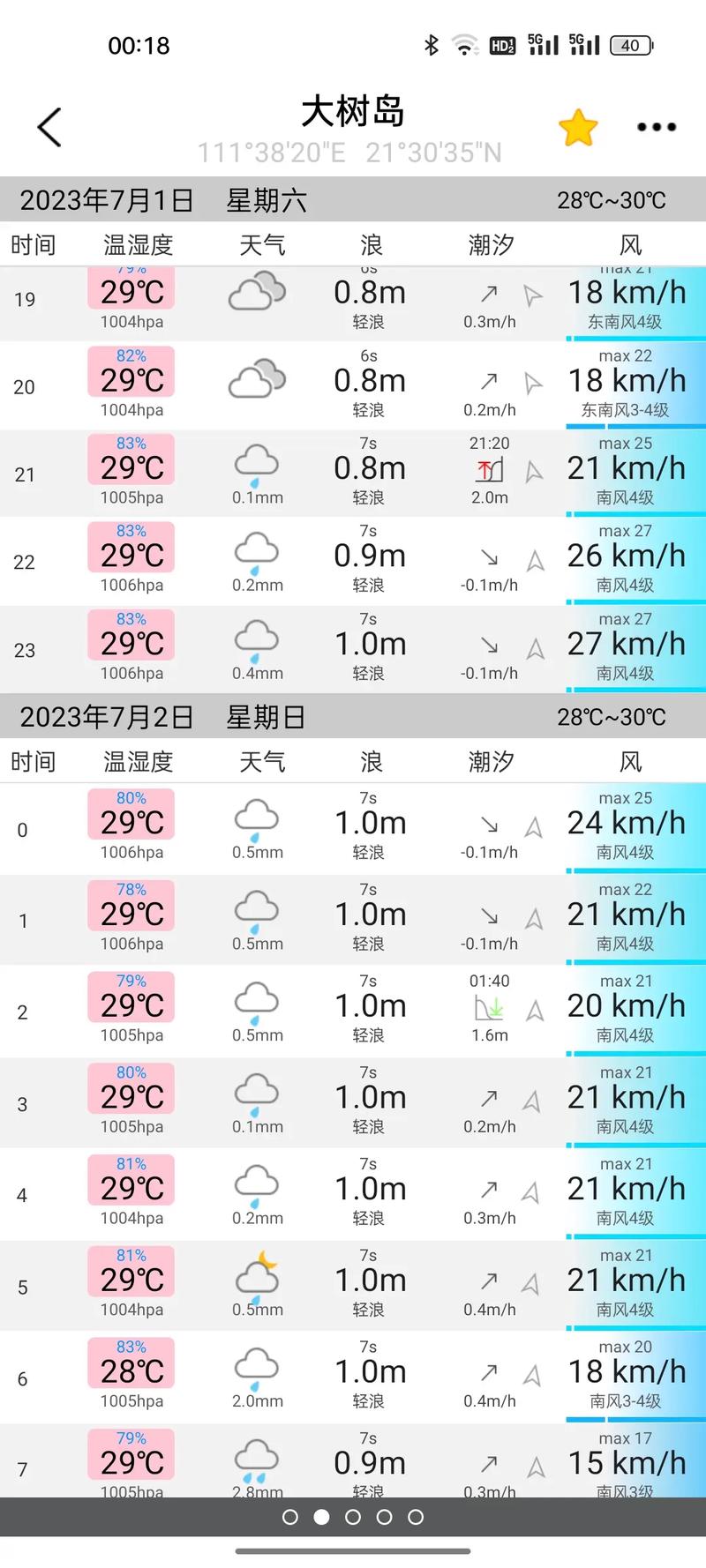Toggle favorite status for 大树岛
706x1568 pixels.
click(x=578, y=126)
